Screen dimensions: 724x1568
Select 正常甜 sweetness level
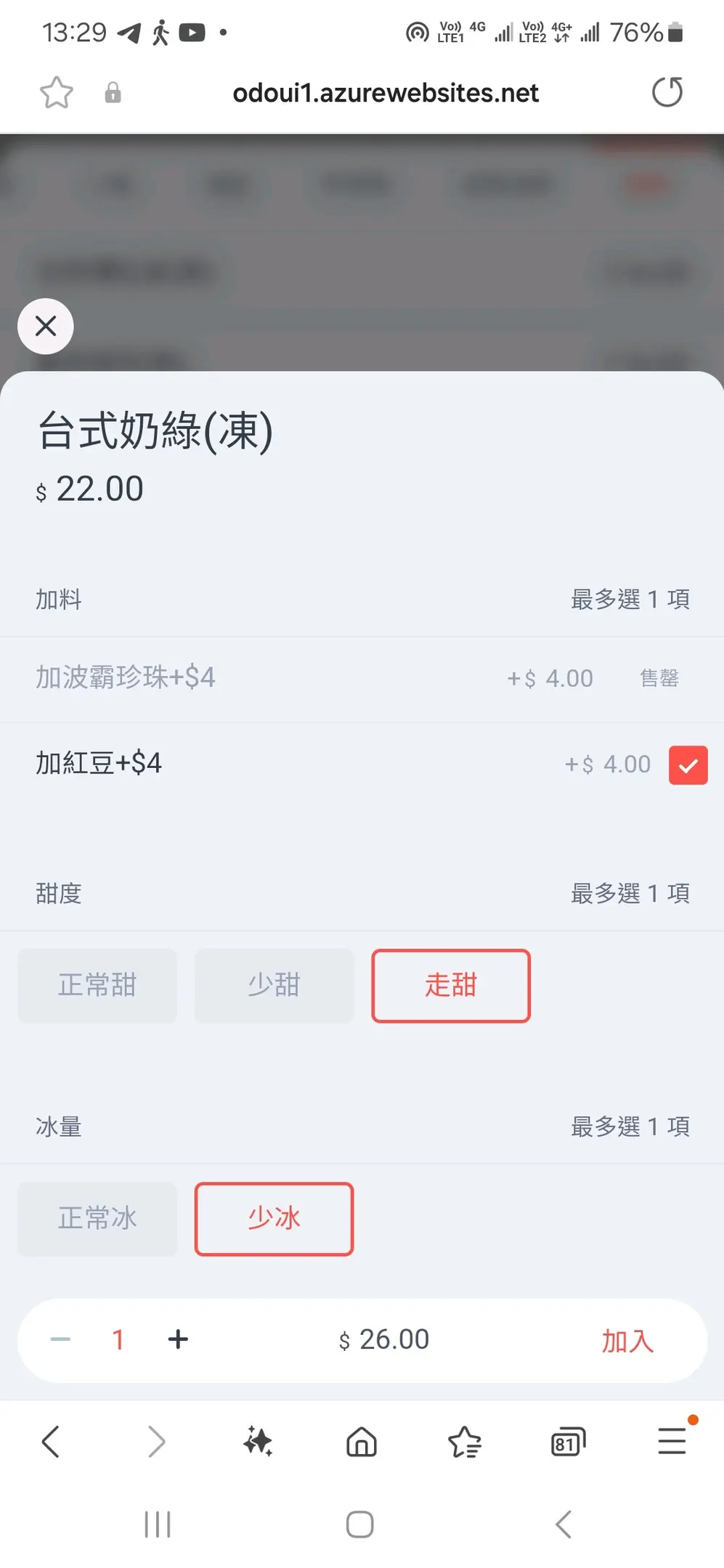(97, 986)
